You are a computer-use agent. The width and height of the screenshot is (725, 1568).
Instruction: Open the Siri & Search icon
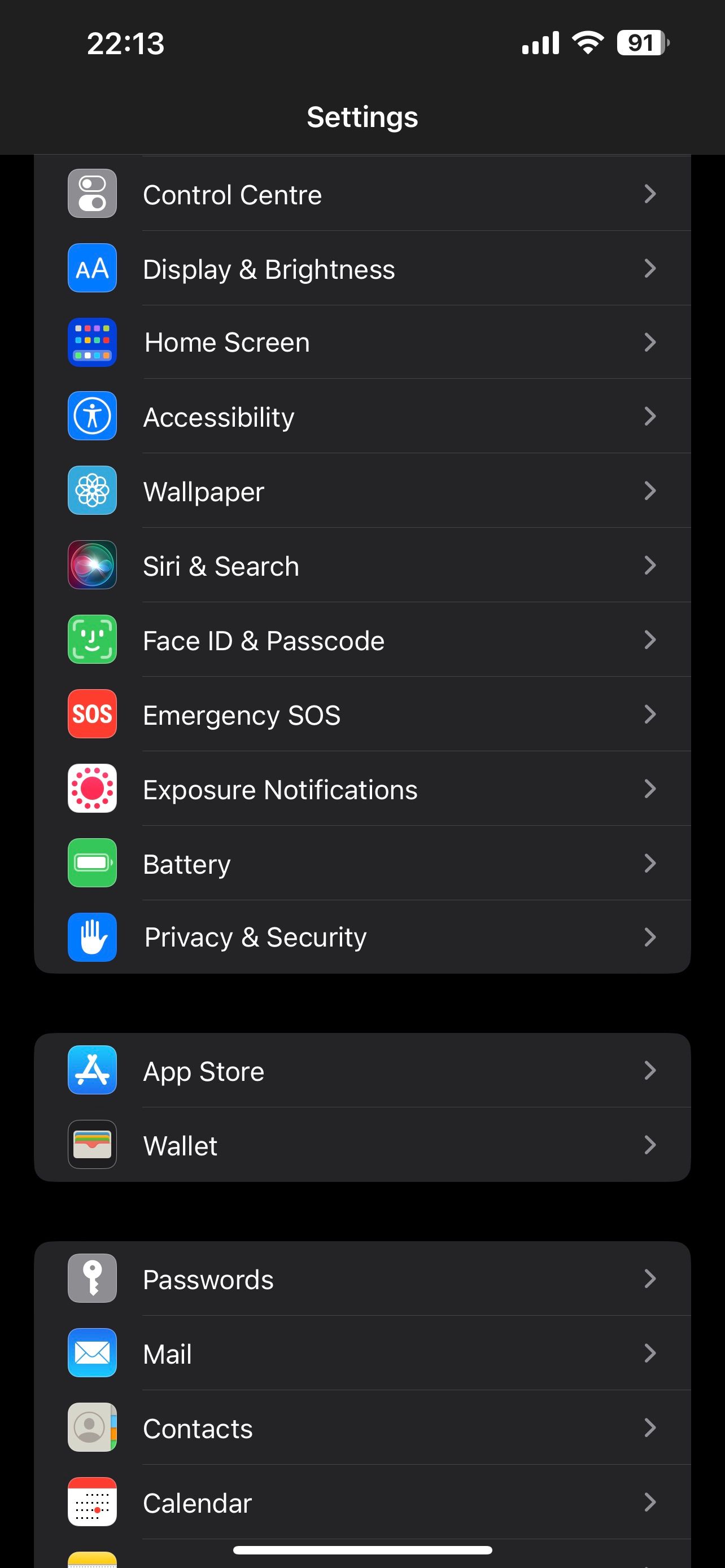[92, 565]
